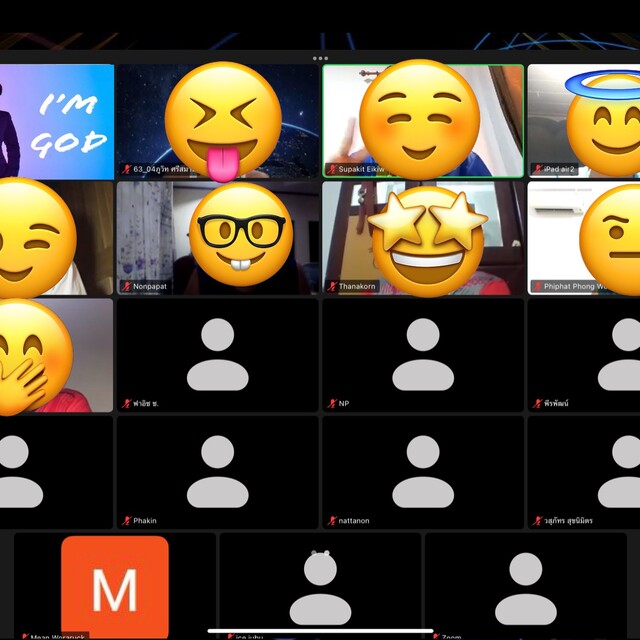Select Supakit Eikiw's video tile
Image resolution: width=640 pixels, height=640 pixels.
coord(422,121)
